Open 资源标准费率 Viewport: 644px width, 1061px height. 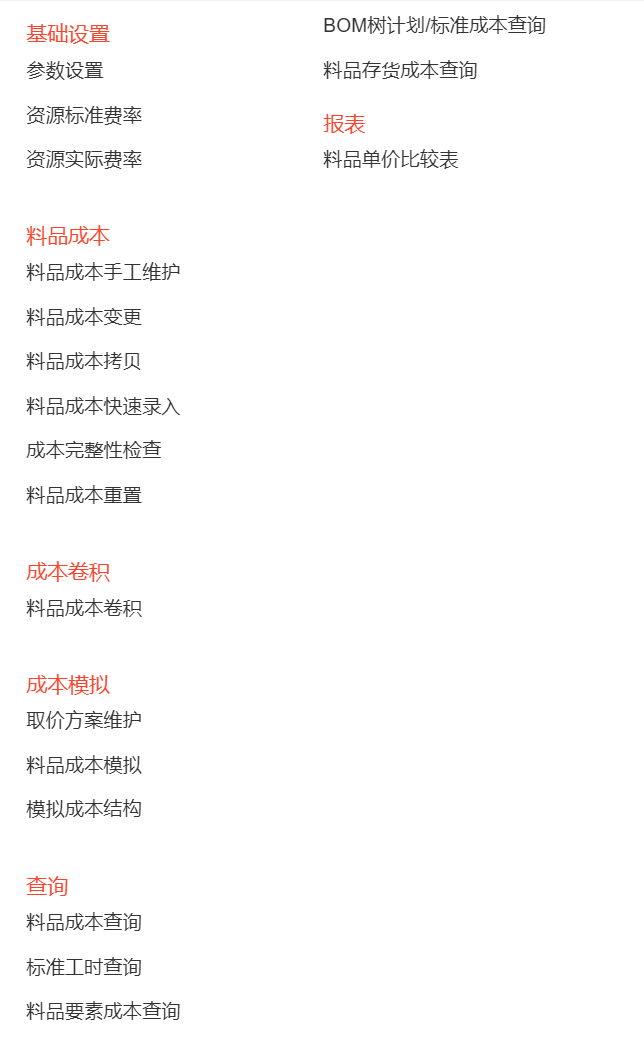85,115
